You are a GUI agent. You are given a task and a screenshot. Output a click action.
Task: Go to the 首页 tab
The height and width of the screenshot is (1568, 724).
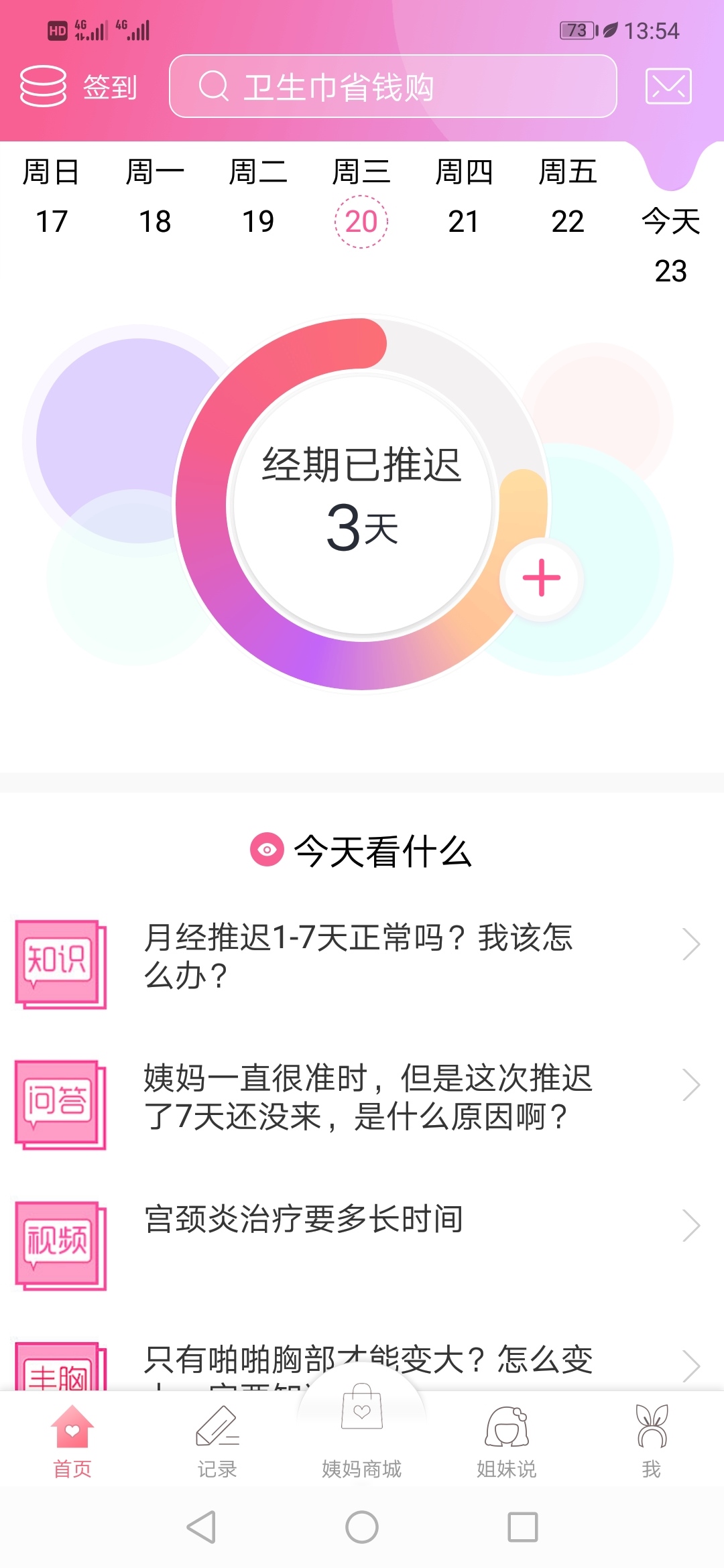tap(72, 1441)
